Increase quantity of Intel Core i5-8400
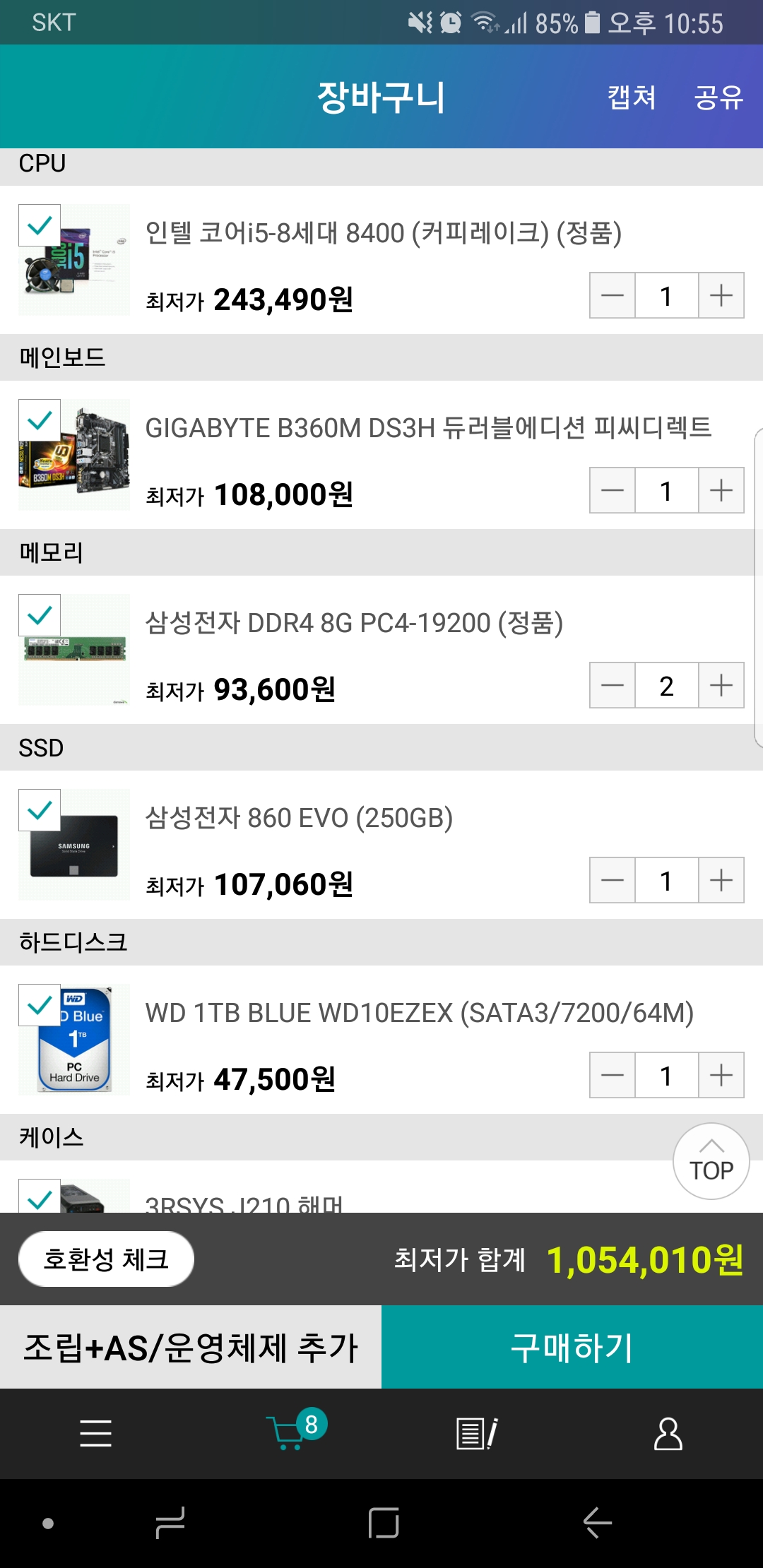The height and width of the screenshot is (1568, 763). click(721, 295)
